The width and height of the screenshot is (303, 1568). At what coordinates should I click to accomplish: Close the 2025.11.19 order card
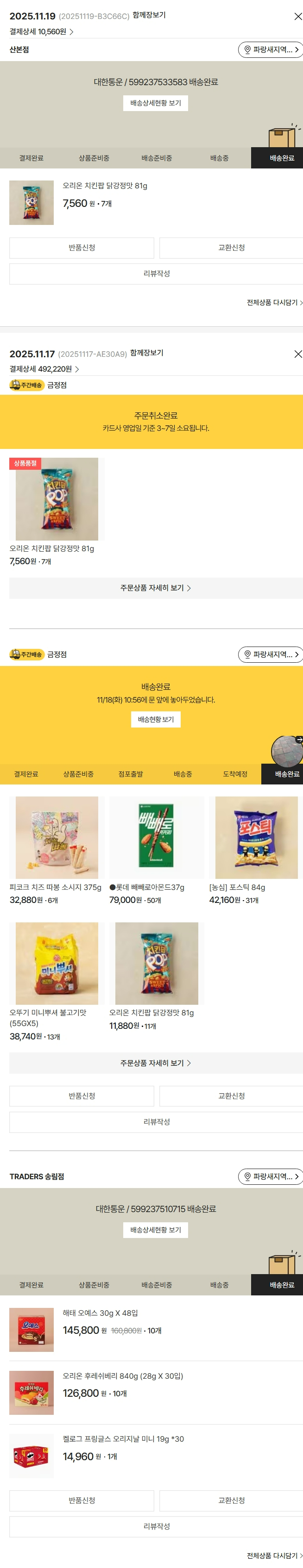(297, 17)
